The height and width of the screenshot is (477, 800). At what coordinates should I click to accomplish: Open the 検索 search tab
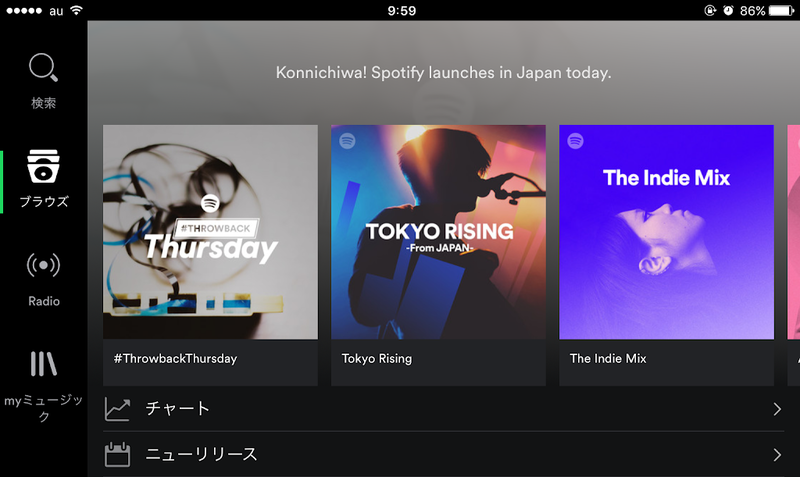(x=43, y=80)
